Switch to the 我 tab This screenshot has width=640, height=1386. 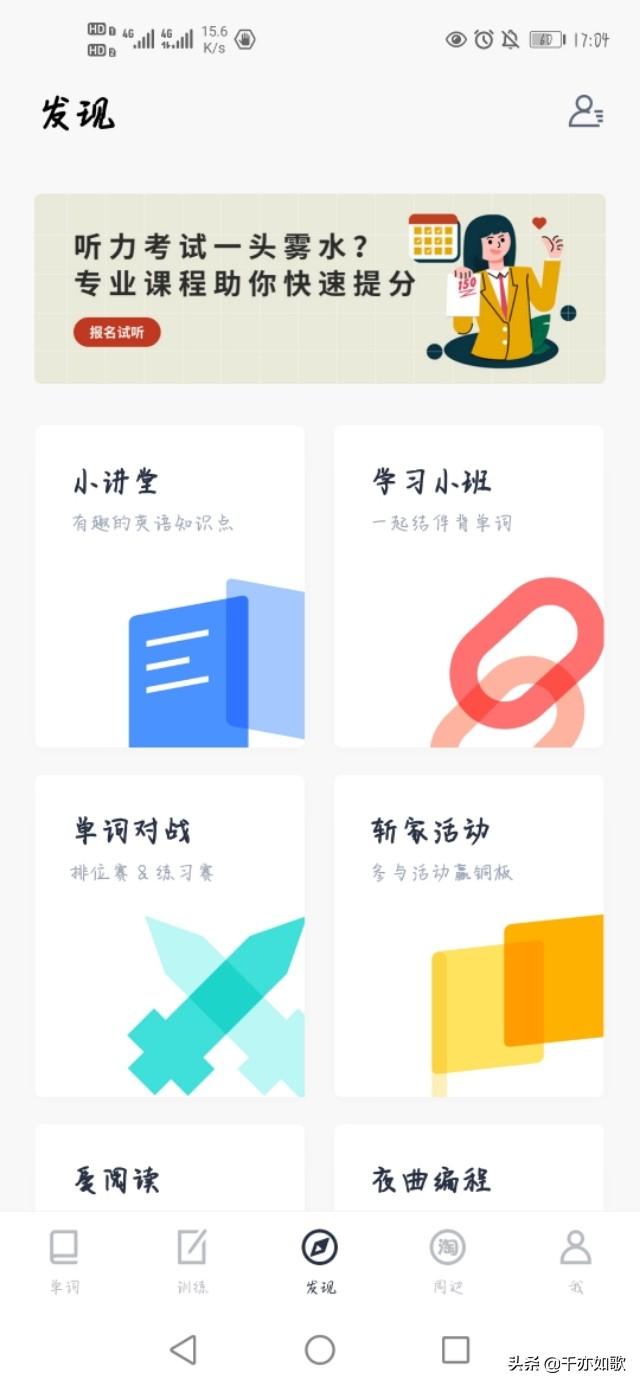(x=575, y=1261)
